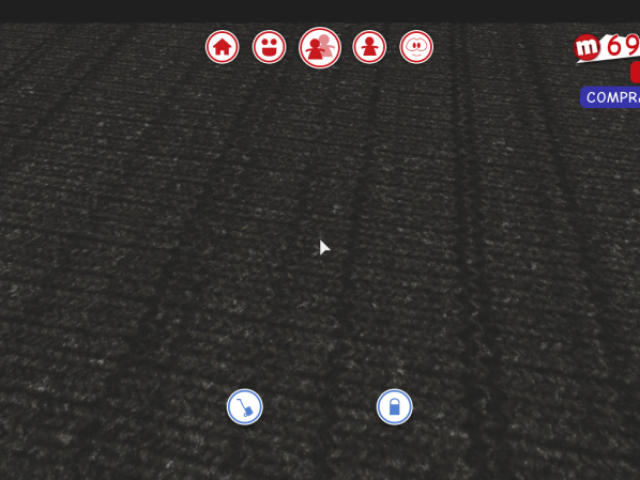Open the smiling face icon
Viewport: 640px width, 480px height.
coord(269,47)
